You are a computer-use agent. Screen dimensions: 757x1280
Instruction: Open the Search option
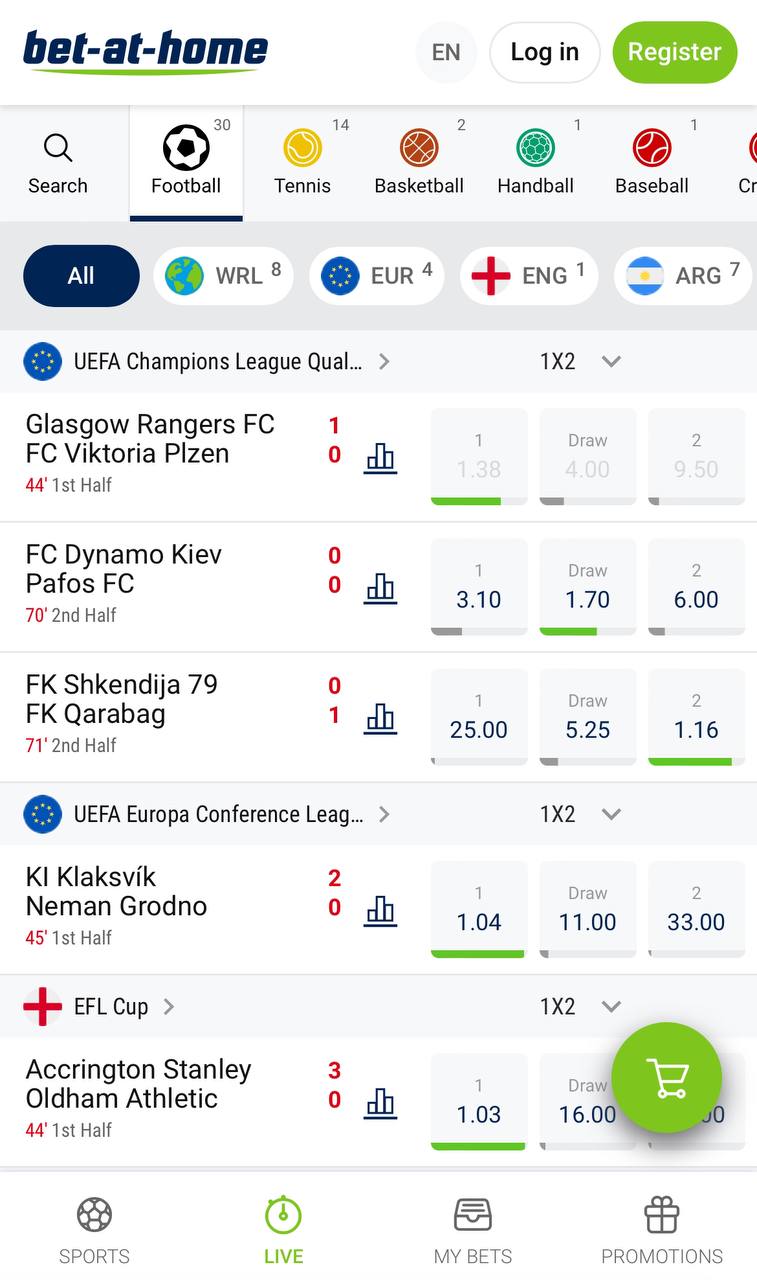pyautogui.click(x=58, y=163)
